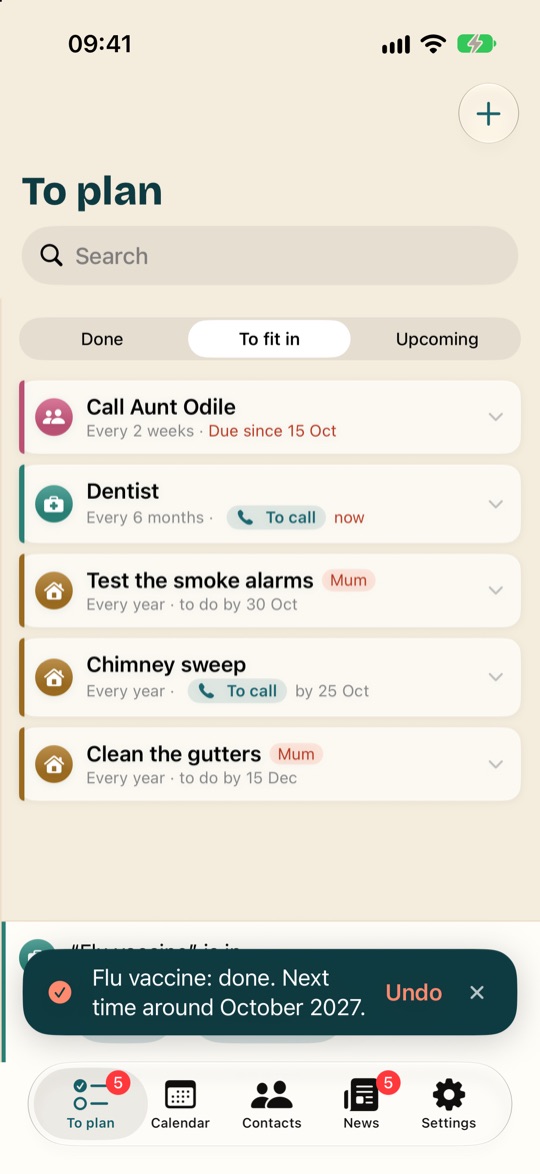Switch to the Done segment

coord(102,339)
